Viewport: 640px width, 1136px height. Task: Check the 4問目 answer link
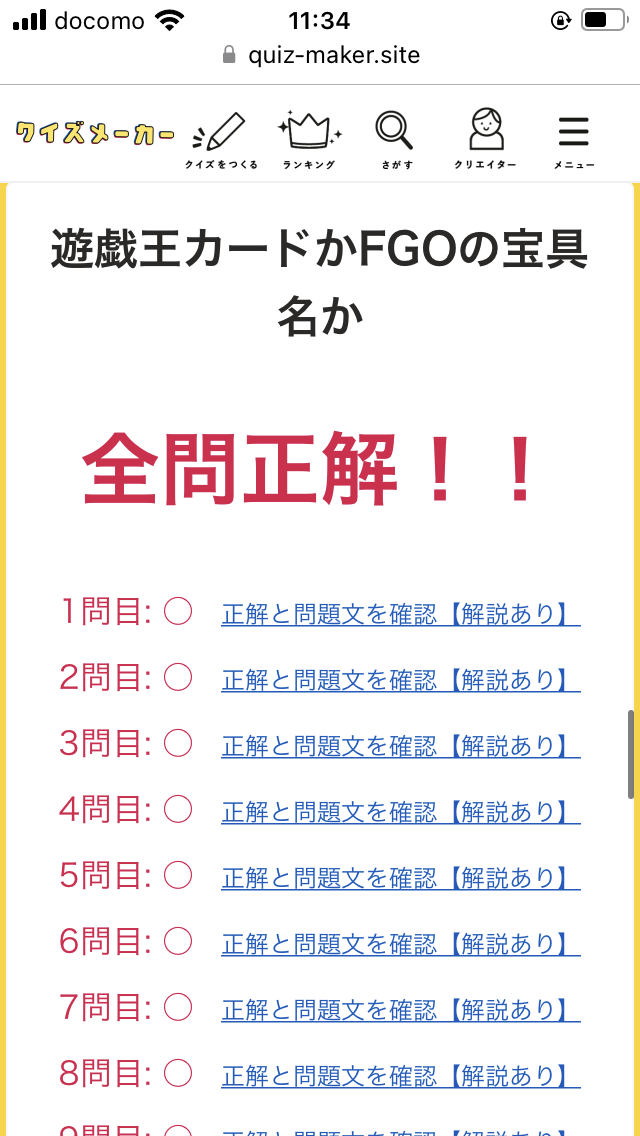pos(400,811)
